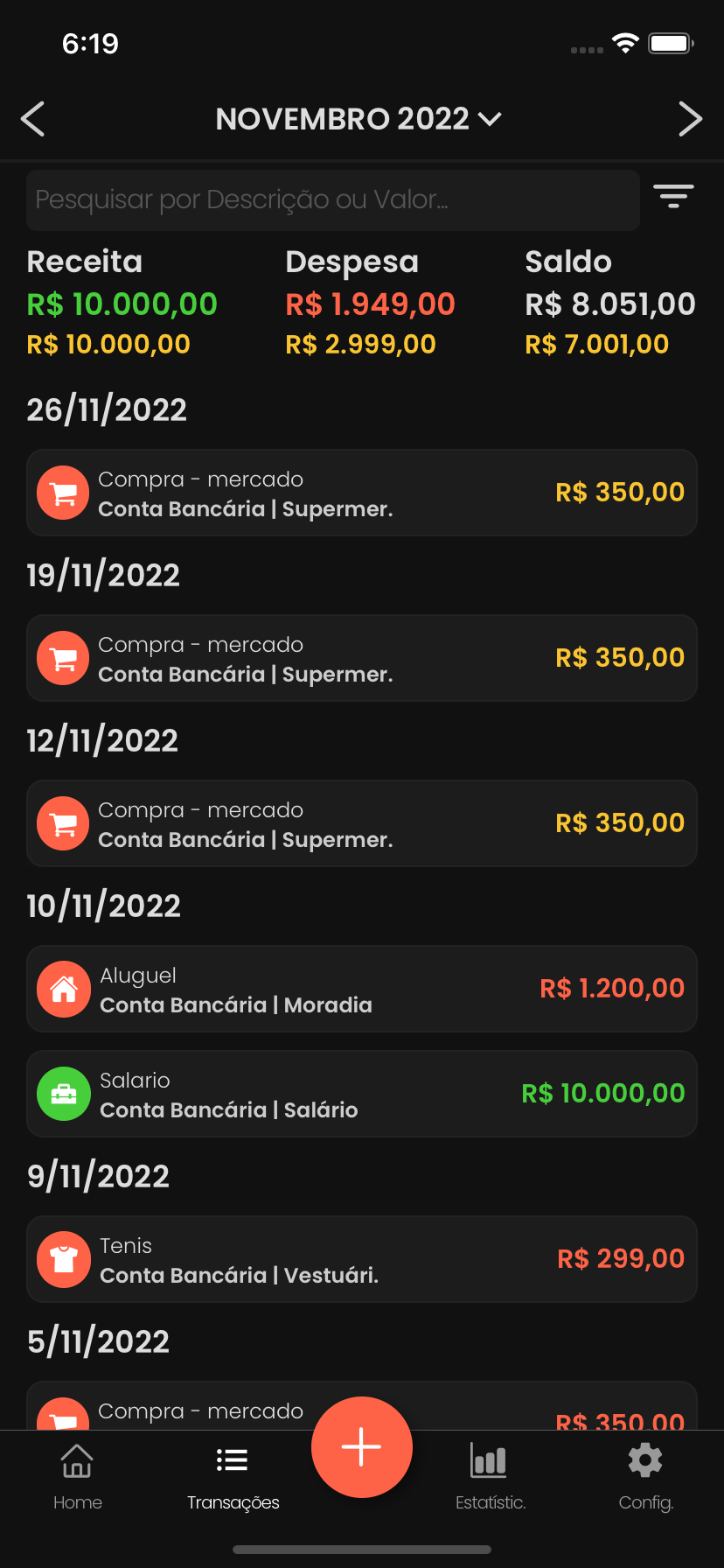
Task: Open the 12/11/2022 Compra - mercado transaction
Action: click(362, 823)
